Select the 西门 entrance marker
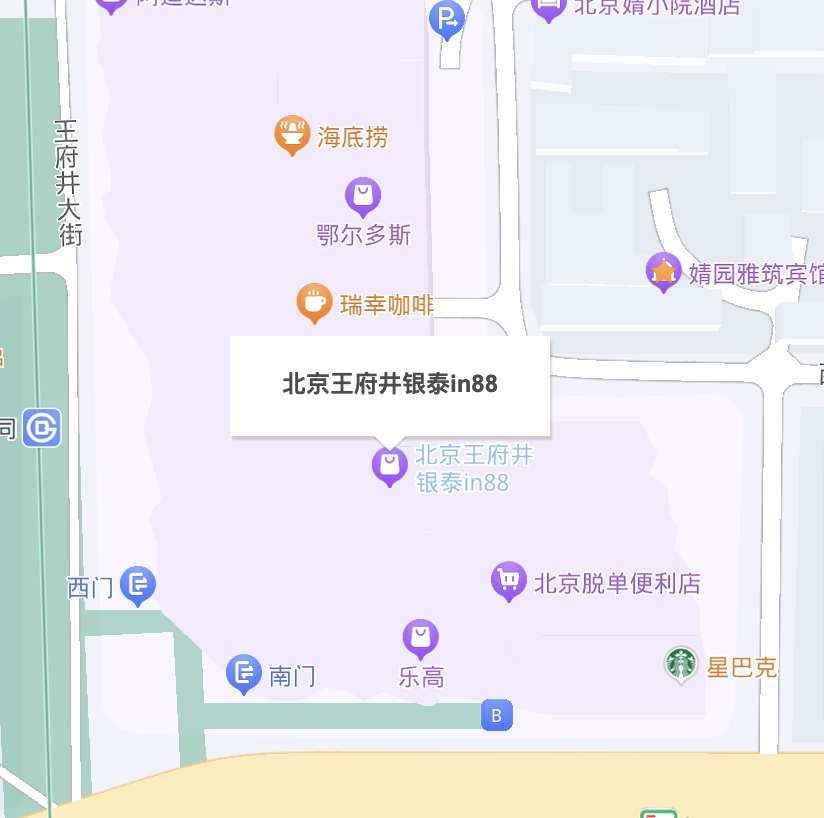The image size is (824, 818). 138,585
